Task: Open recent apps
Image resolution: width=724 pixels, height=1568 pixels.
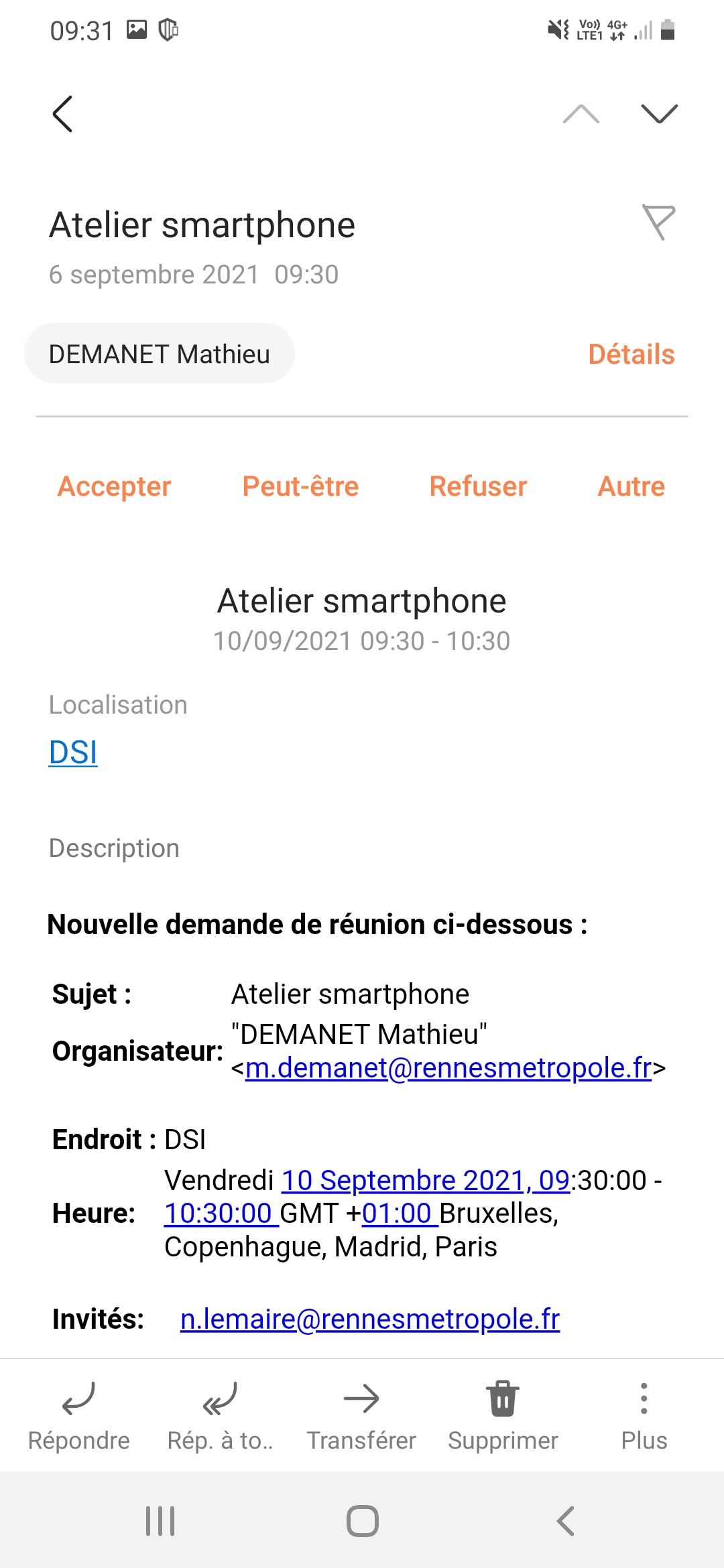Action: click(160, 1521)
